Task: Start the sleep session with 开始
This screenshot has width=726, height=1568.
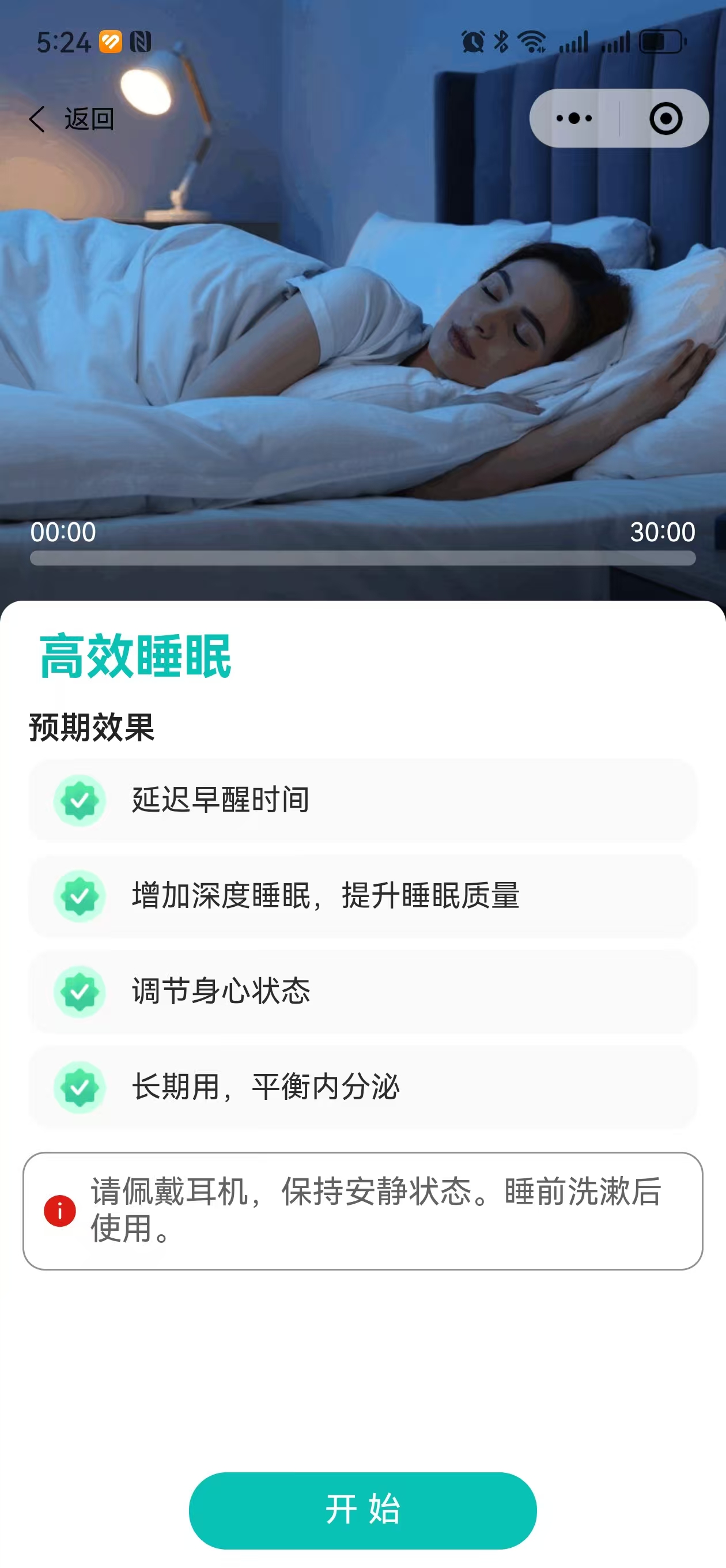Action: click(362, 1510)
